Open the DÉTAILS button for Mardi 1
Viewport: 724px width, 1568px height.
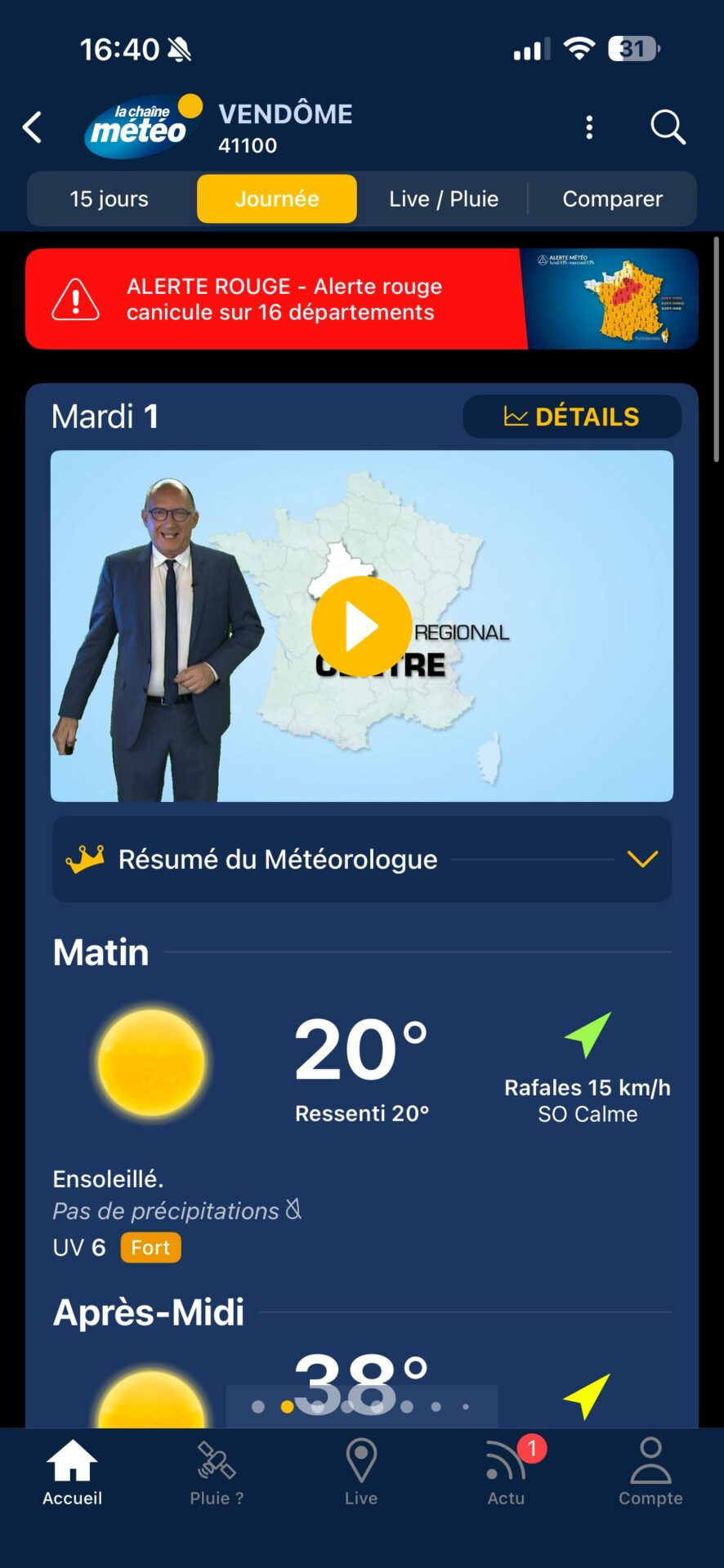click(572, 416)
